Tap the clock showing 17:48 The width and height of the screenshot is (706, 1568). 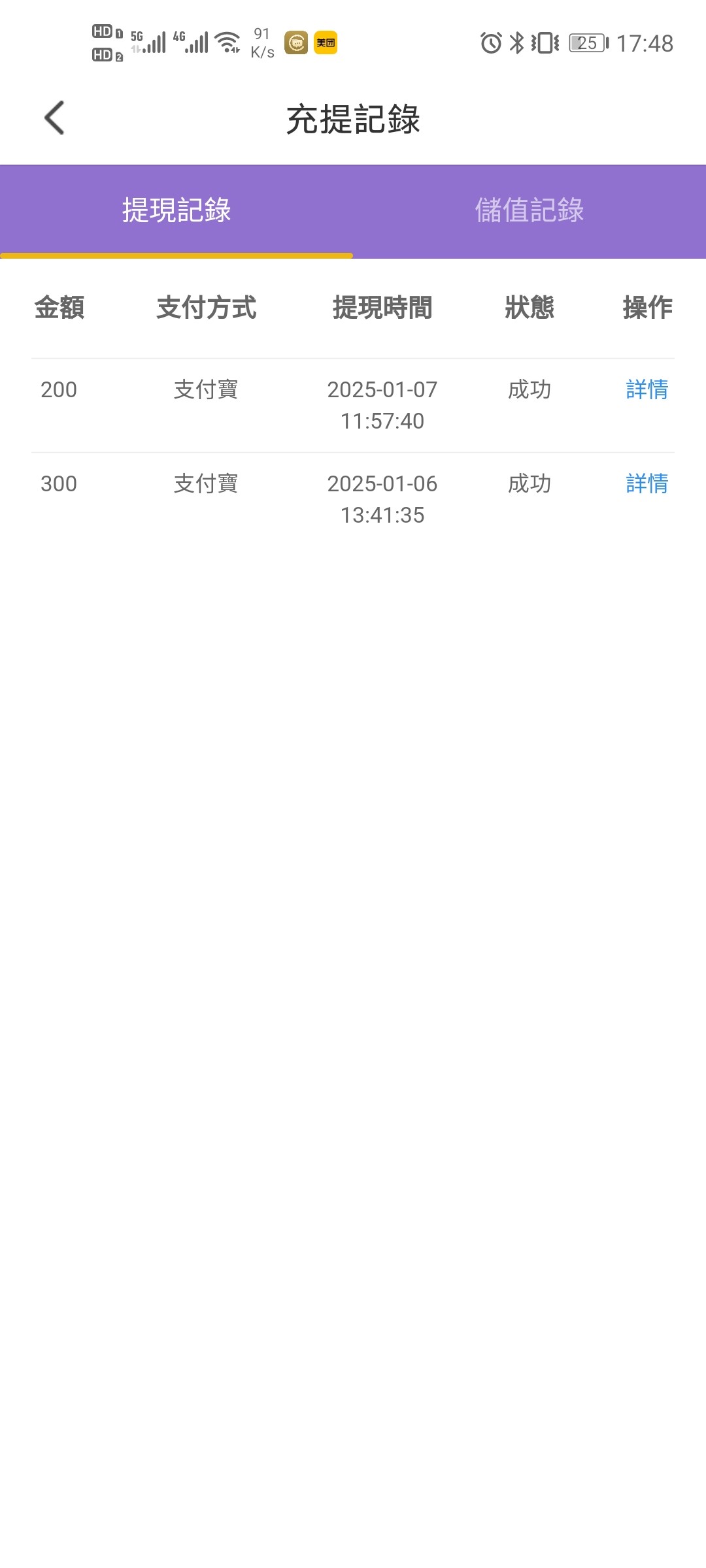click(x=645, y=42)
